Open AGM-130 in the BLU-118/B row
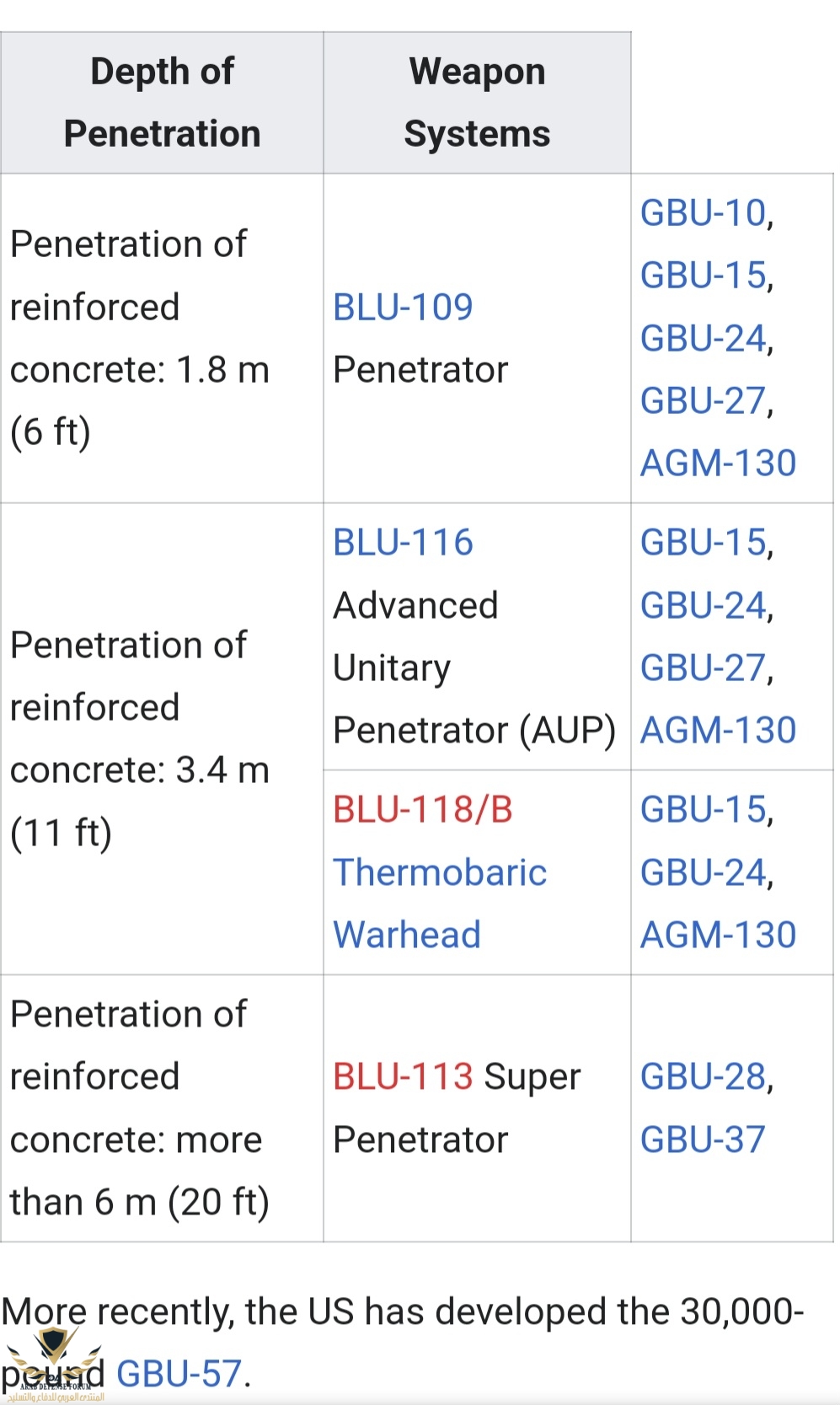The height and width of the screenshot is (1405, 840). [718, 936]
